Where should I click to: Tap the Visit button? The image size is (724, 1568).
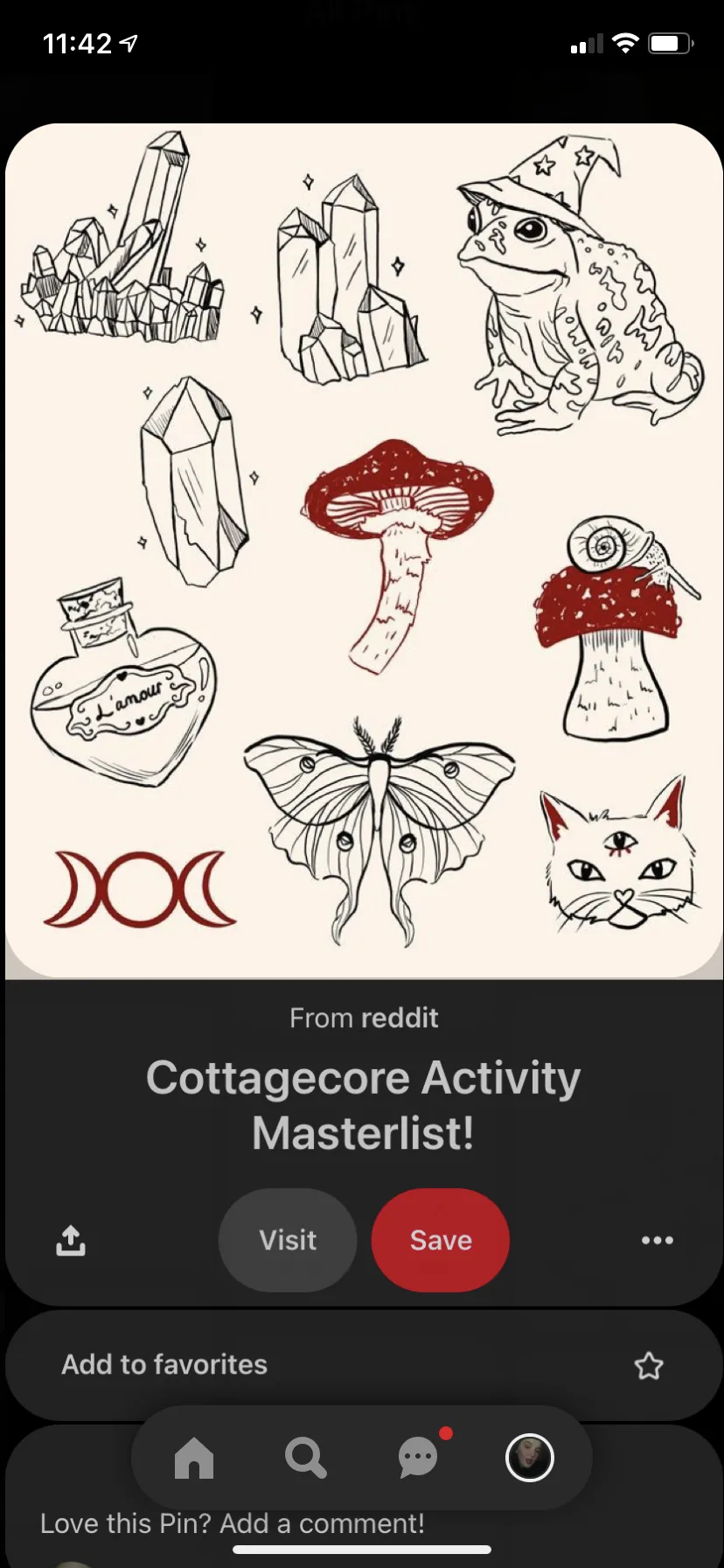point(288,1240)
